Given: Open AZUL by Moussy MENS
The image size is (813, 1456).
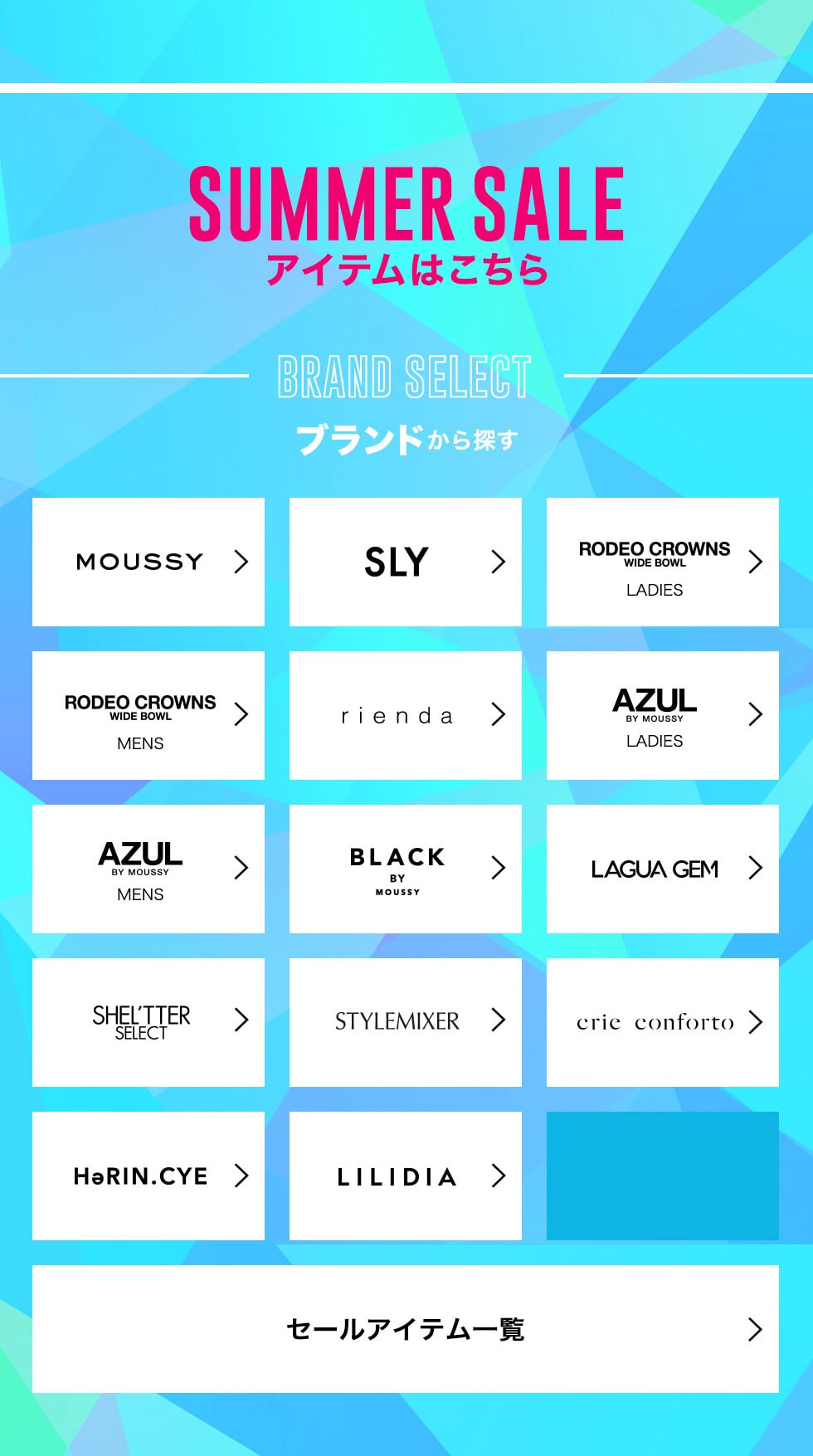Looking at the screenshot, I should pyautogui.click(x=148, y=869).
